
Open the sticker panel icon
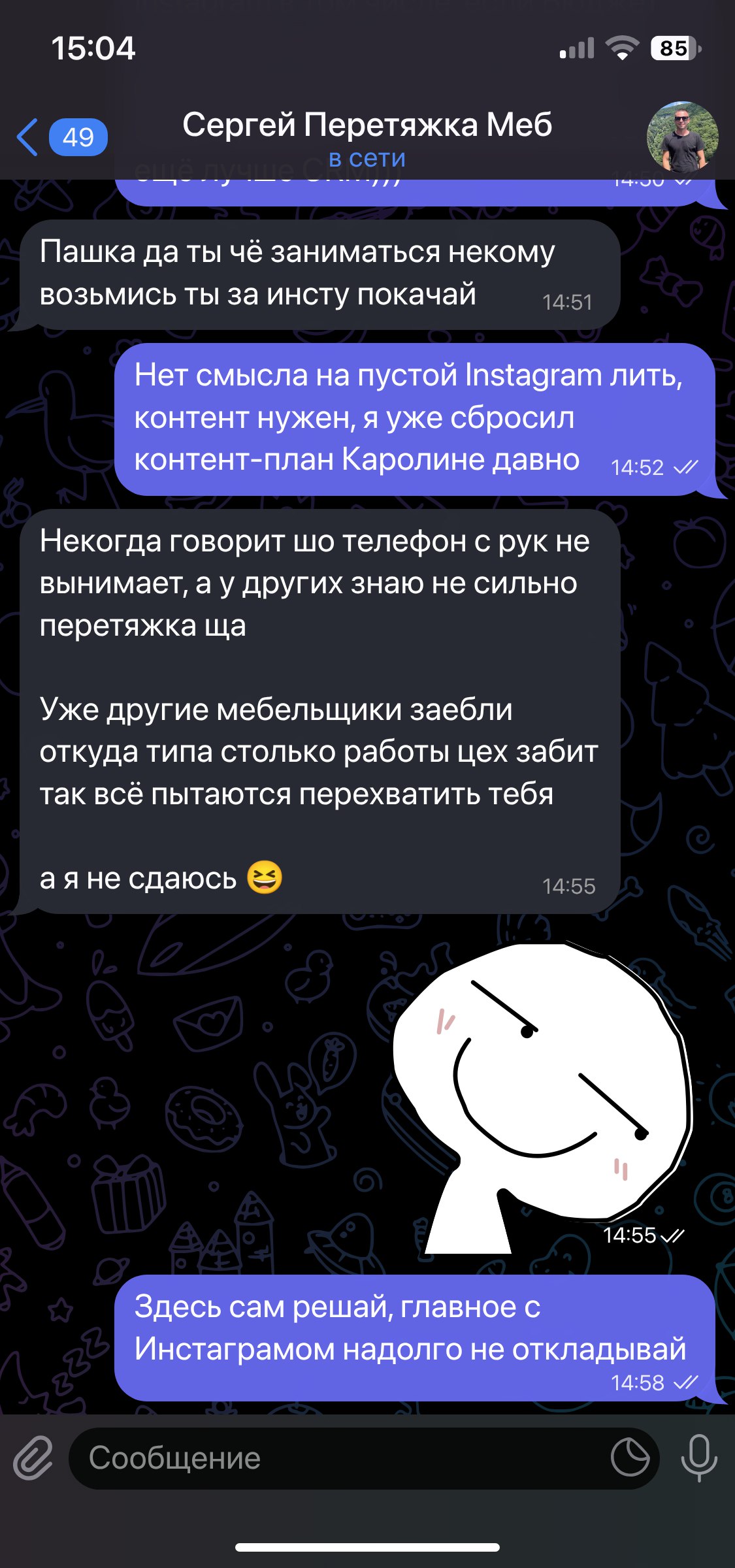coord(630,1458)
